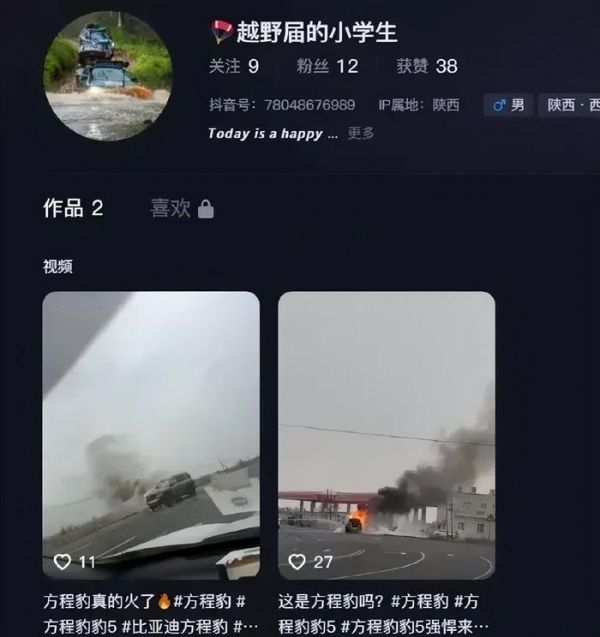View the 获赞 likes count
Screen dimensions: 600x637
426,66
